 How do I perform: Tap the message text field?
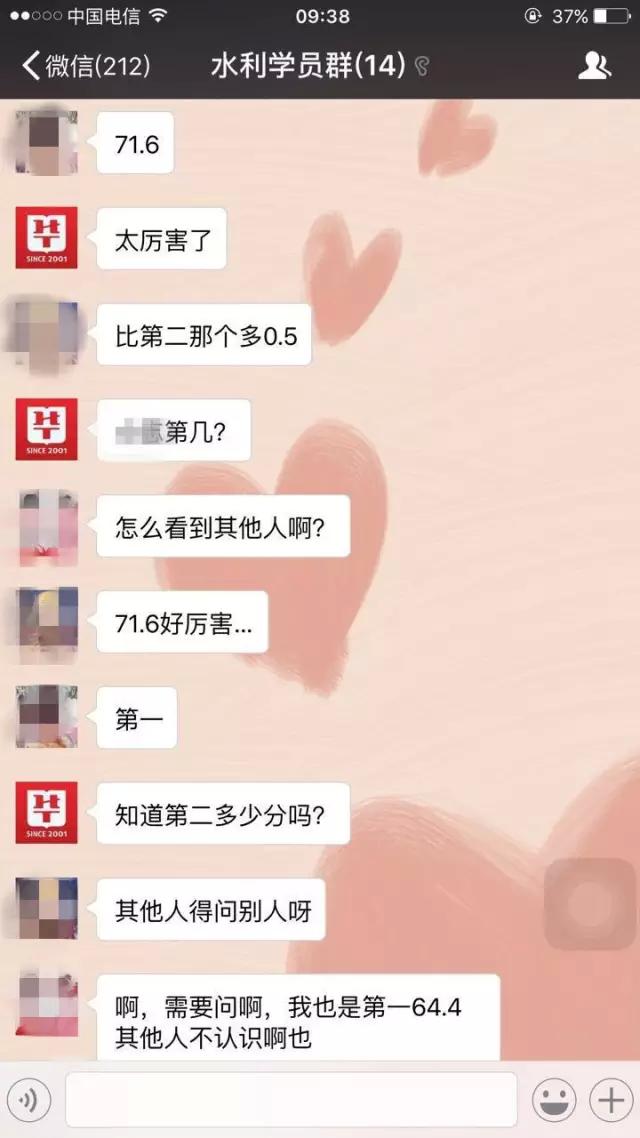click(291, 1100)
